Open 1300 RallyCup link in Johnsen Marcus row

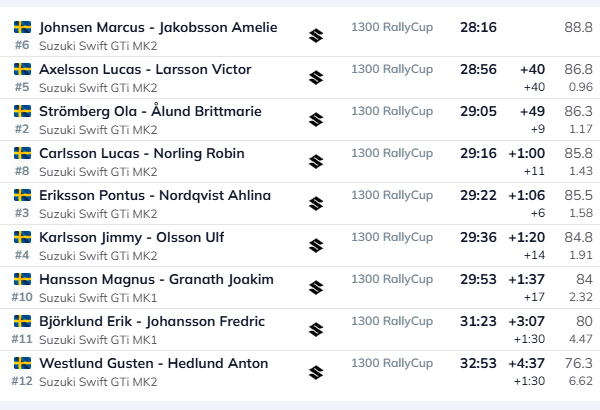(x=392, y=27)
